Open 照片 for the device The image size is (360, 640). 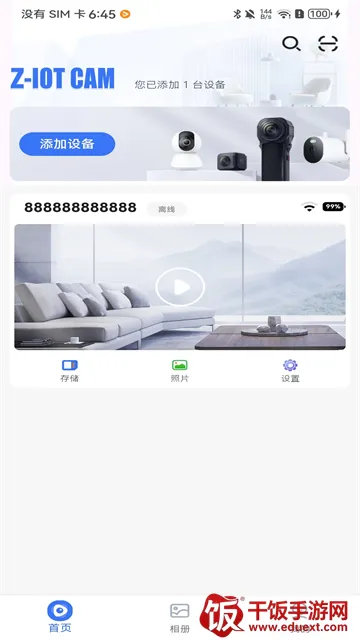coord(180,371)
